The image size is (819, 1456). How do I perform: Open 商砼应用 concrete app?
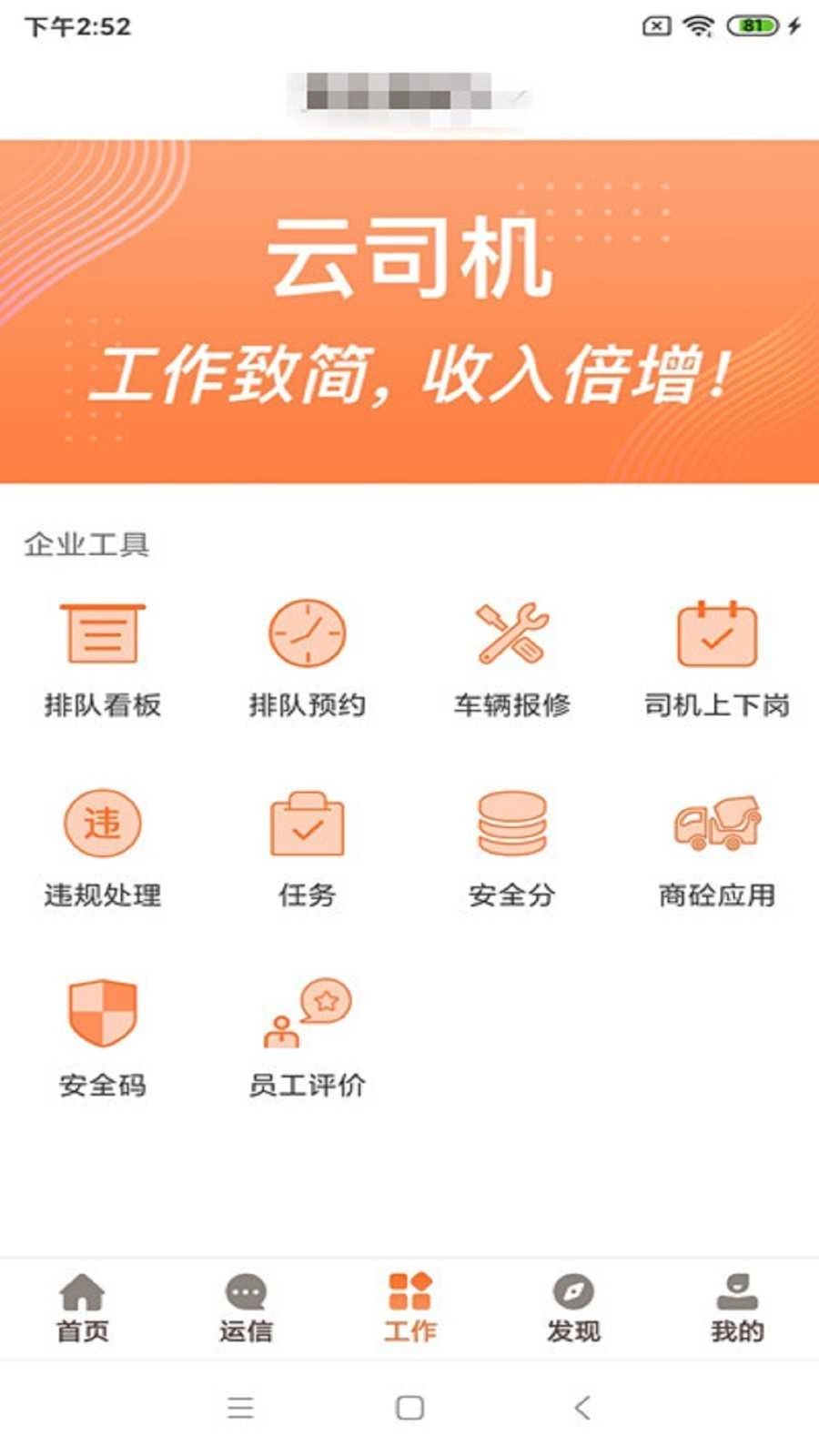tap(717, 848)
